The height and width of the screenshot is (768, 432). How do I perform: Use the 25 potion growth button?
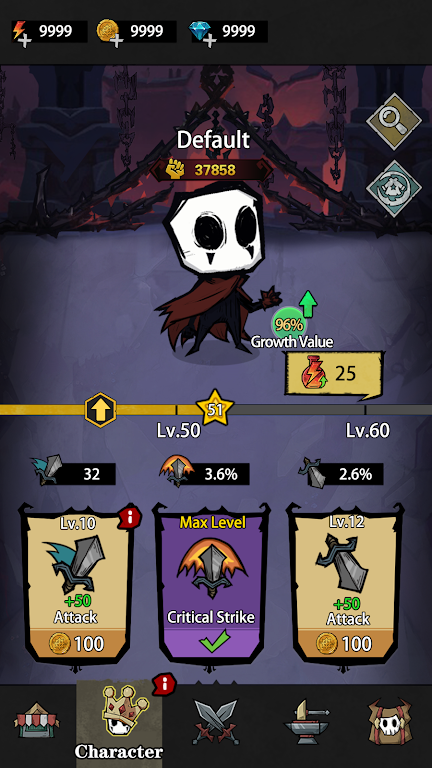pos(334,374)
